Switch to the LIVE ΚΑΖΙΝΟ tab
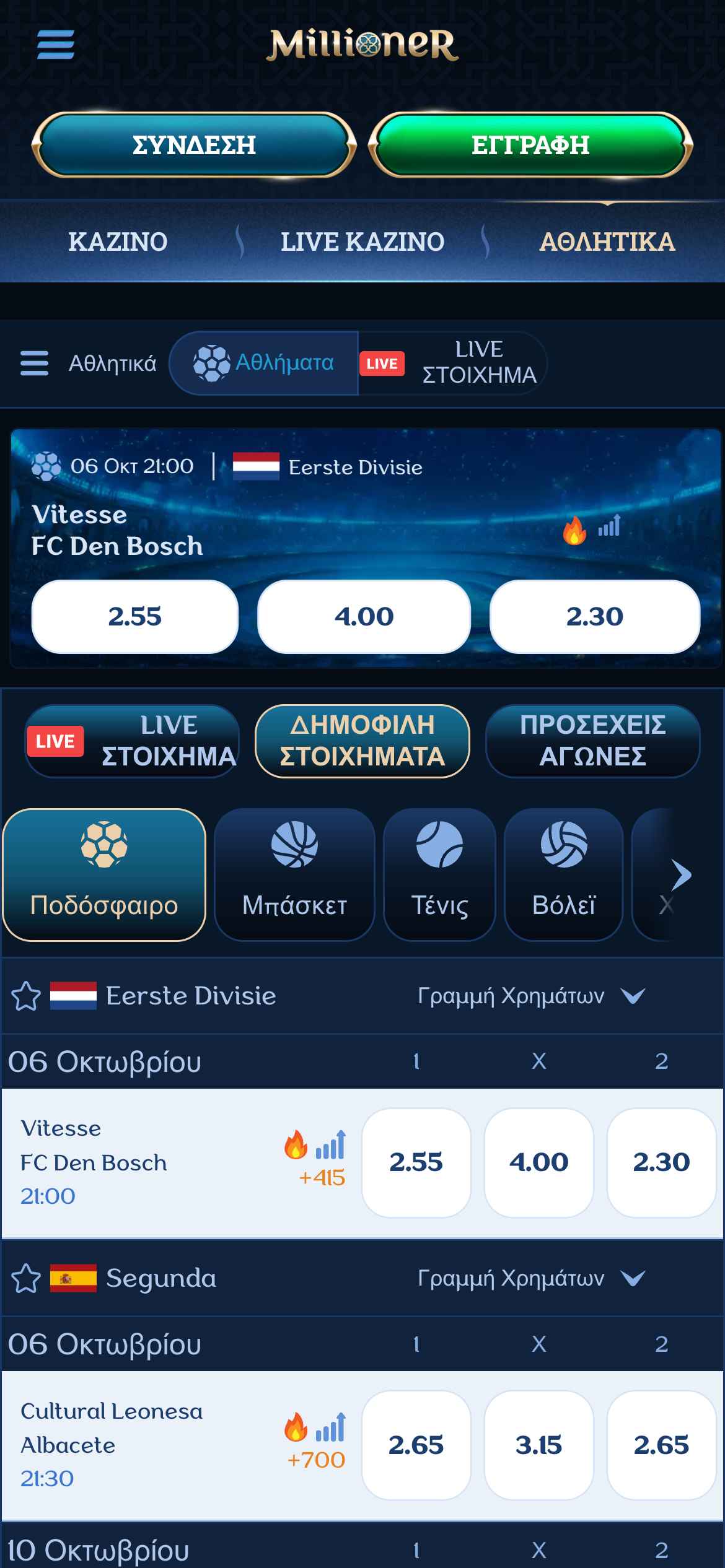 click(362, 242)
